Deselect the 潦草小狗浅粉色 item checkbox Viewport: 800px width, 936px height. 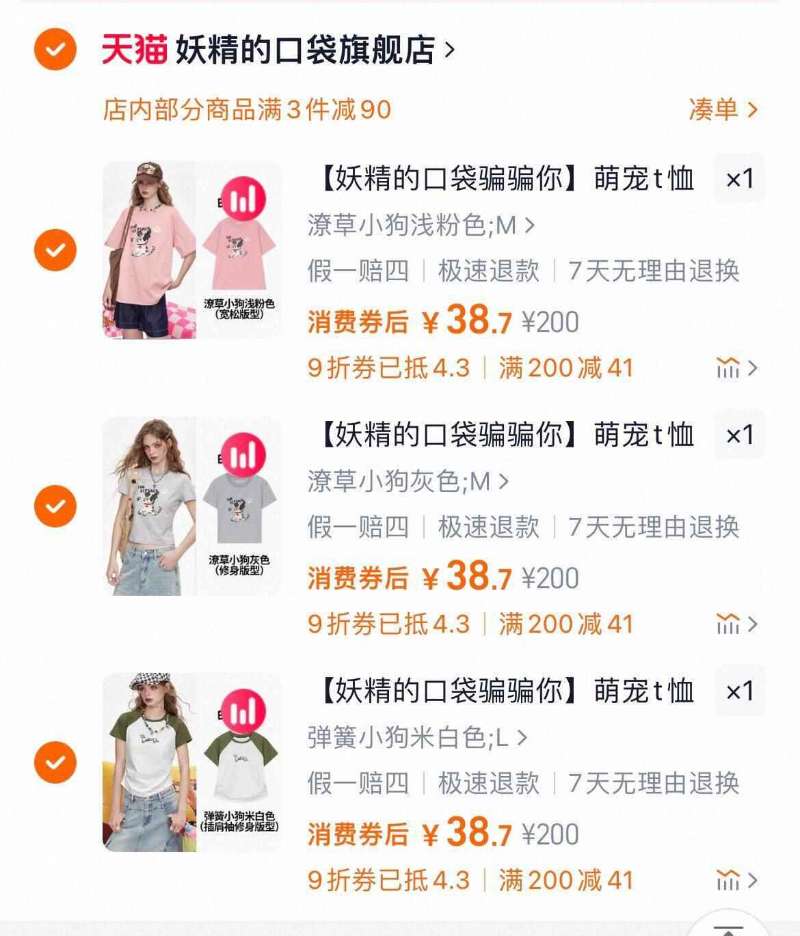(x=55, y=249)
